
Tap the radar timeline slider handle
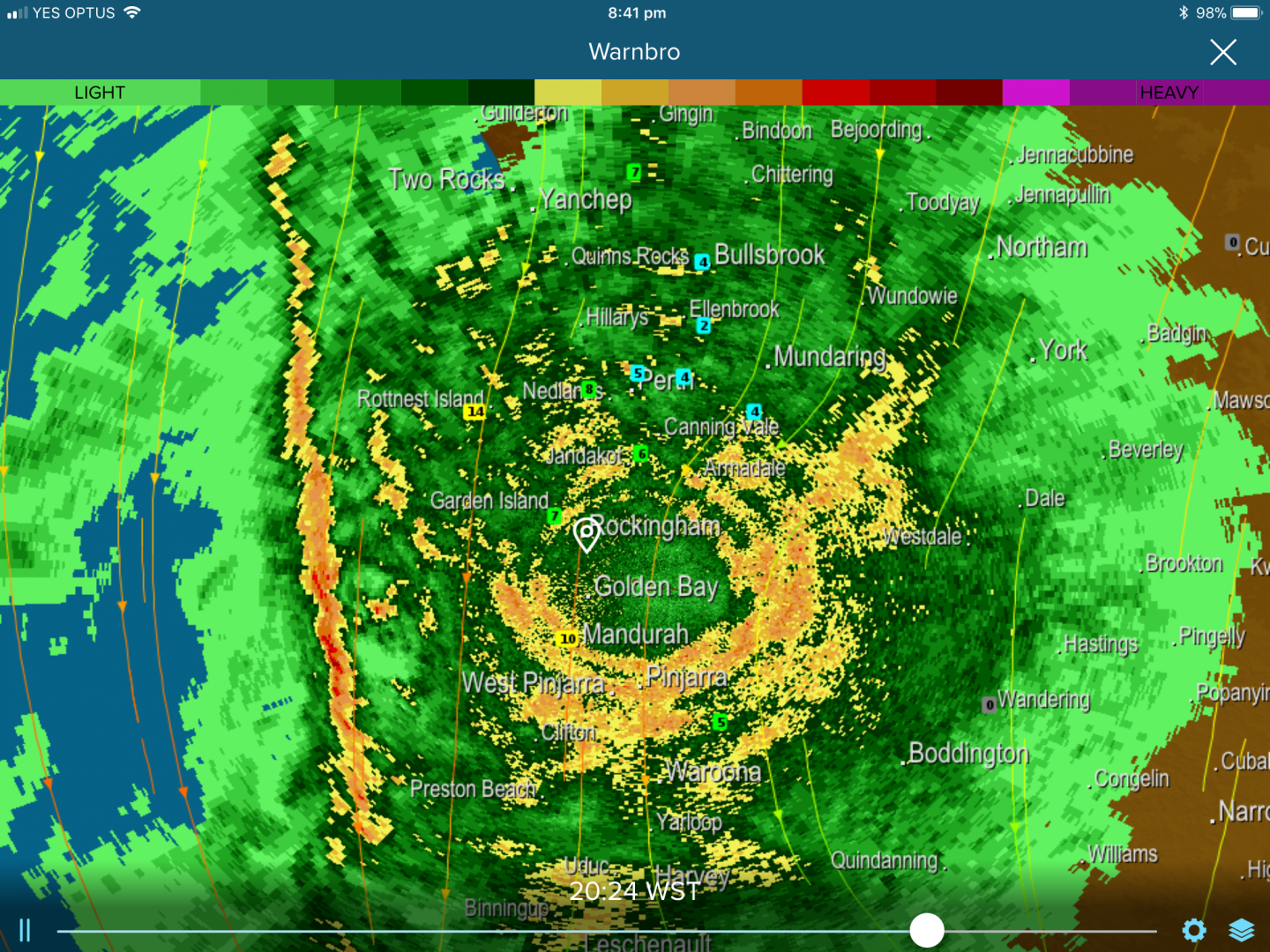[927, 930]
